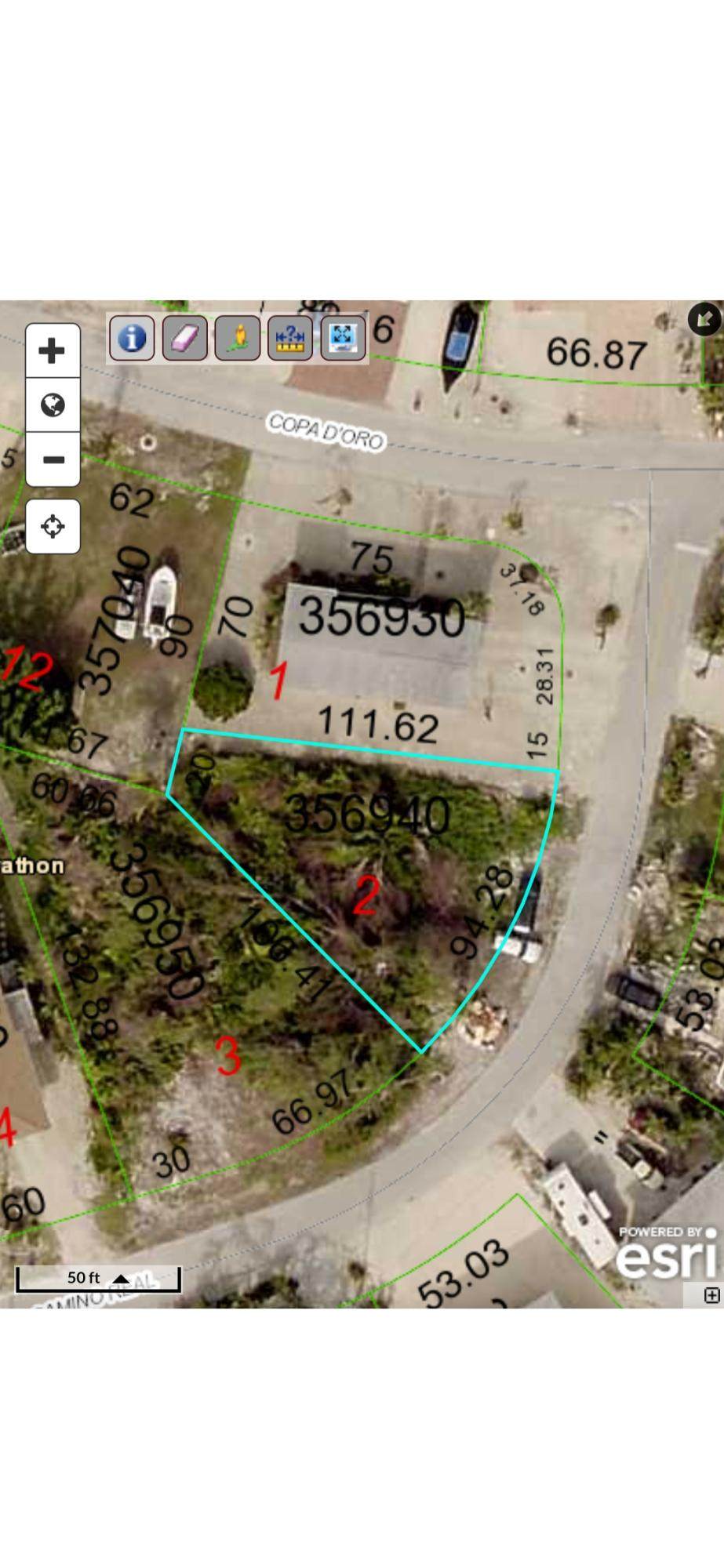Select the blue info identify tool

point(132,338)
